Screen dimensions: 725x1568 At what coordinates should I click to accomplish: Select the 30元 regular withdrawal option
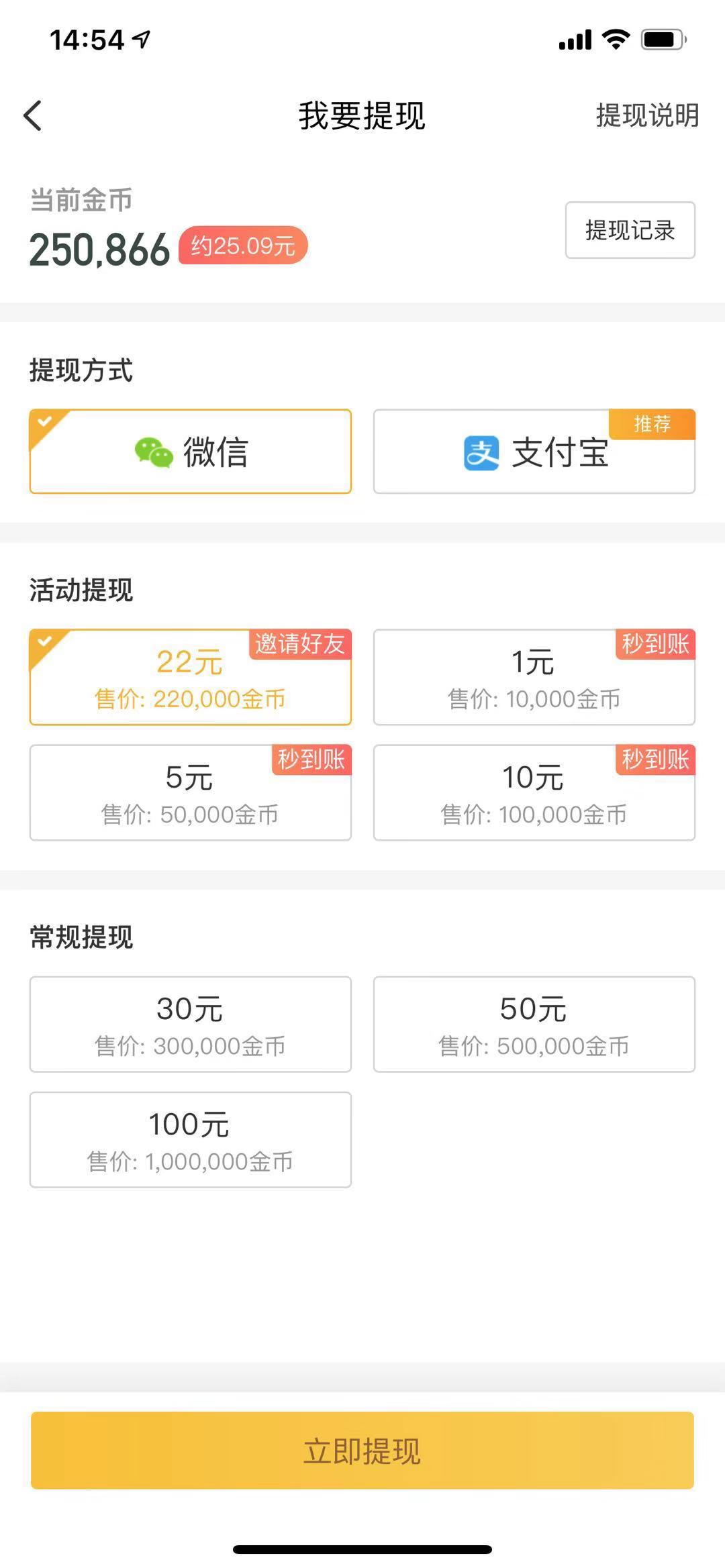[190, 1025]
